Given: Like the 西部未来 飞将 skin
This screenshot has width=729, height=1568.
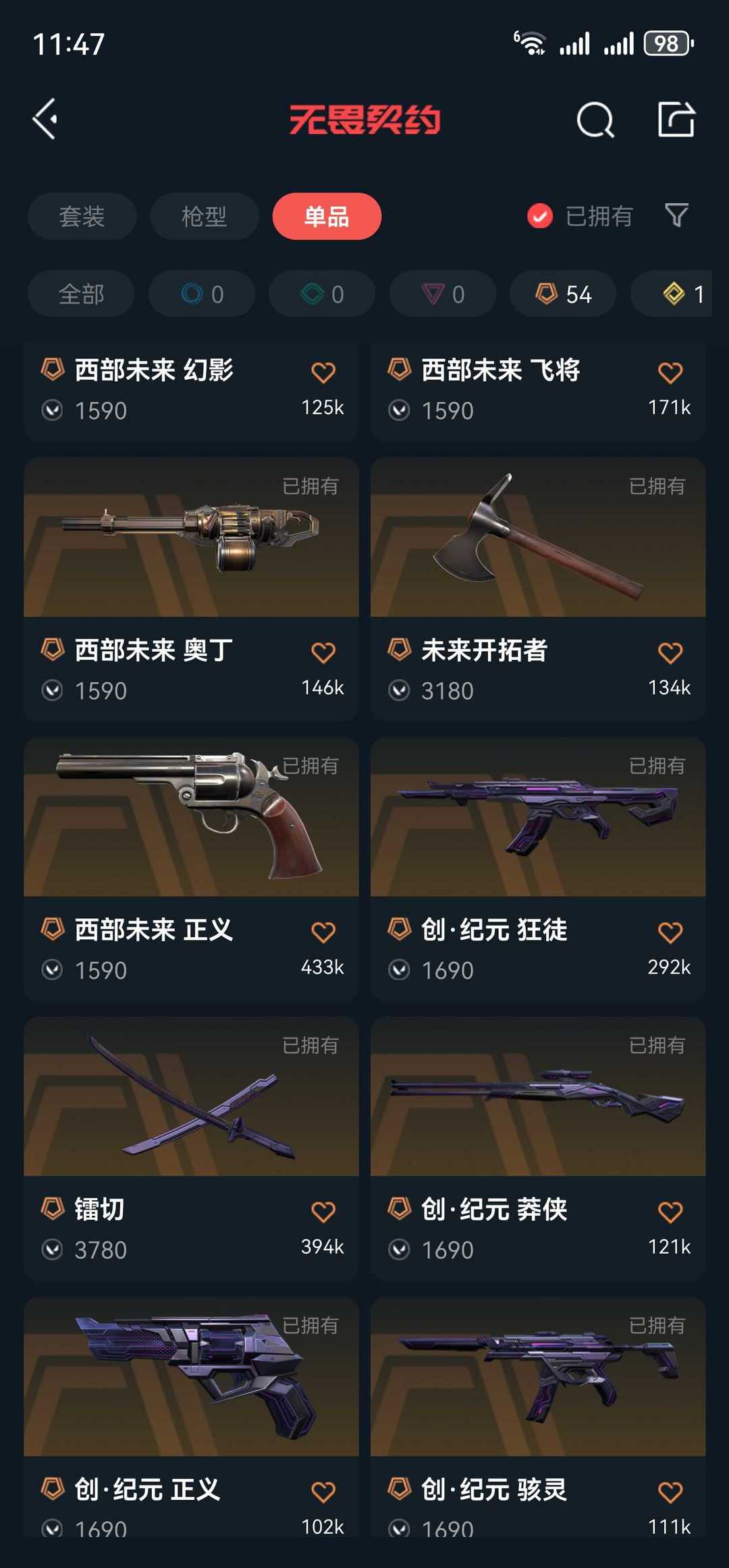Looking at the screenshot, I should click(670, 372).
